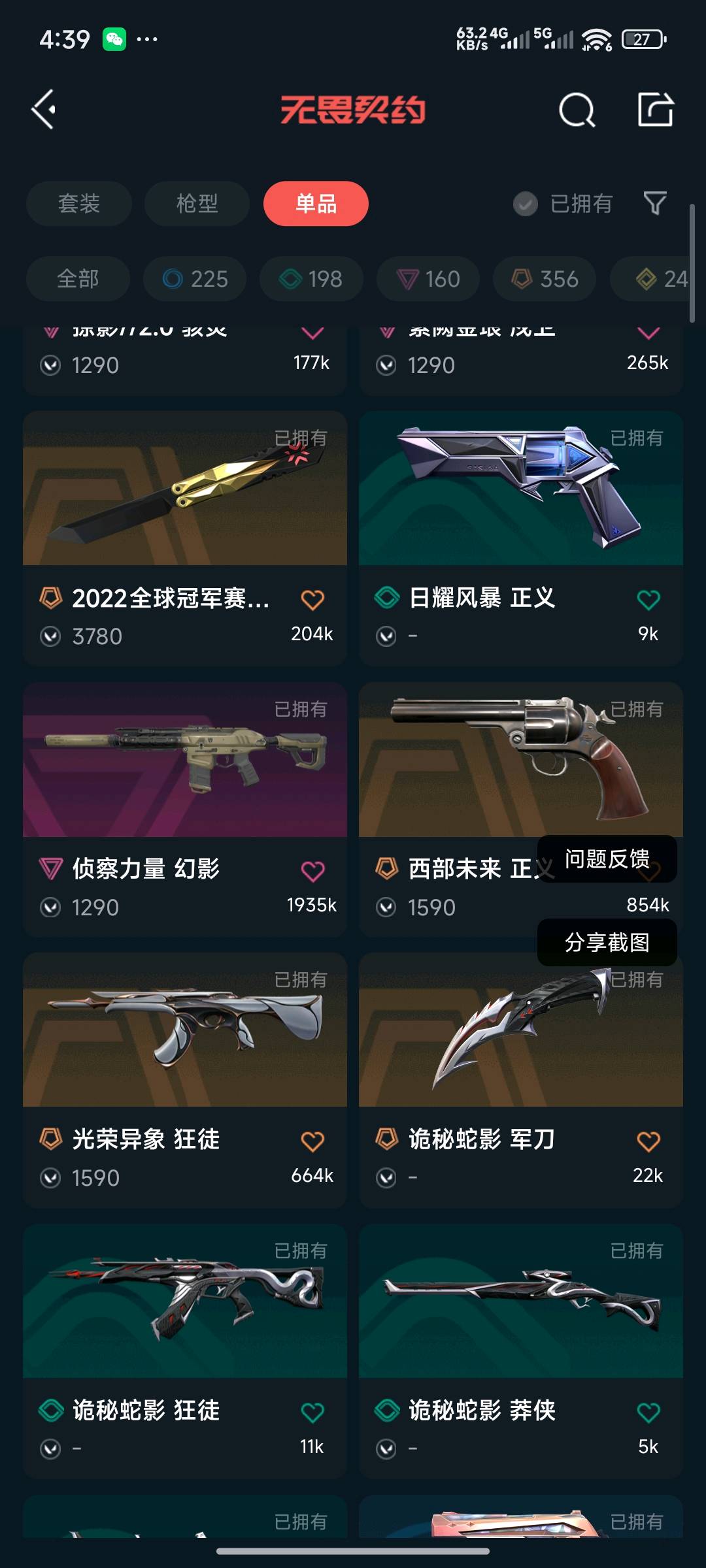Filter by the 160 tier chip
Screen dimensions: 706x1568
coord(428,279)
